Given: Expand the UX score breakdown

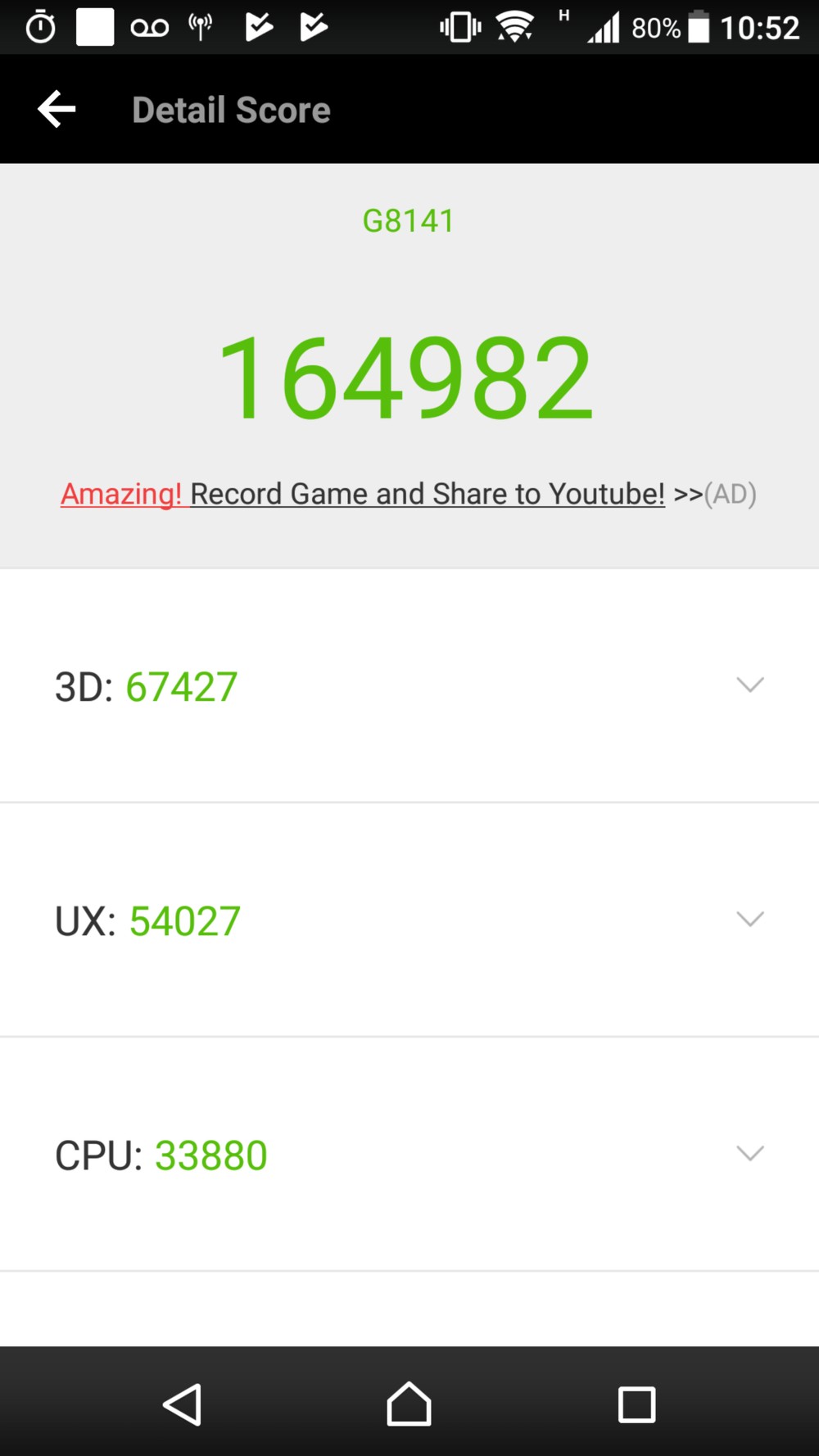Looking at the screenshot, I should (x=749, y=919).
